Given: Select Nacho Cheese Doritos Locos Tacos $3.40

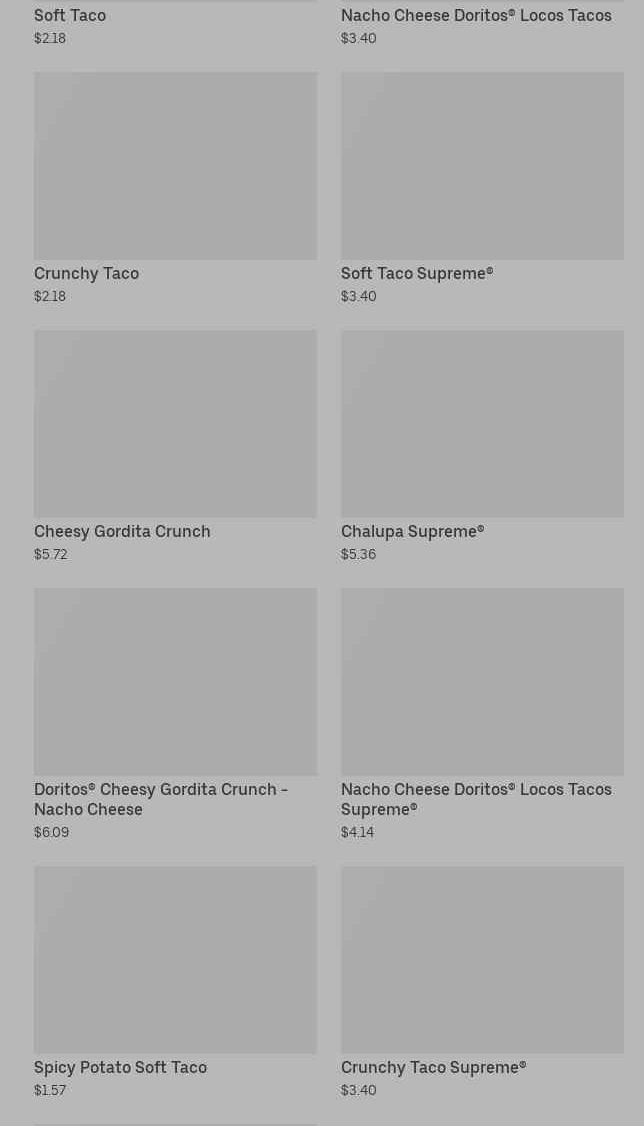Looking at the screenshot, I should [x=476, y=16].
